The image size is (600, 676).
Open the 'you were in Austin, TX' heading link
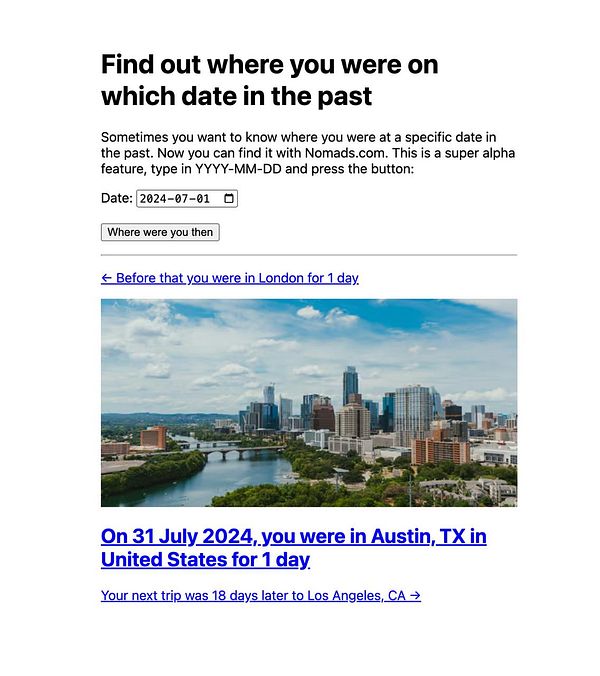(x=293, y=547)
